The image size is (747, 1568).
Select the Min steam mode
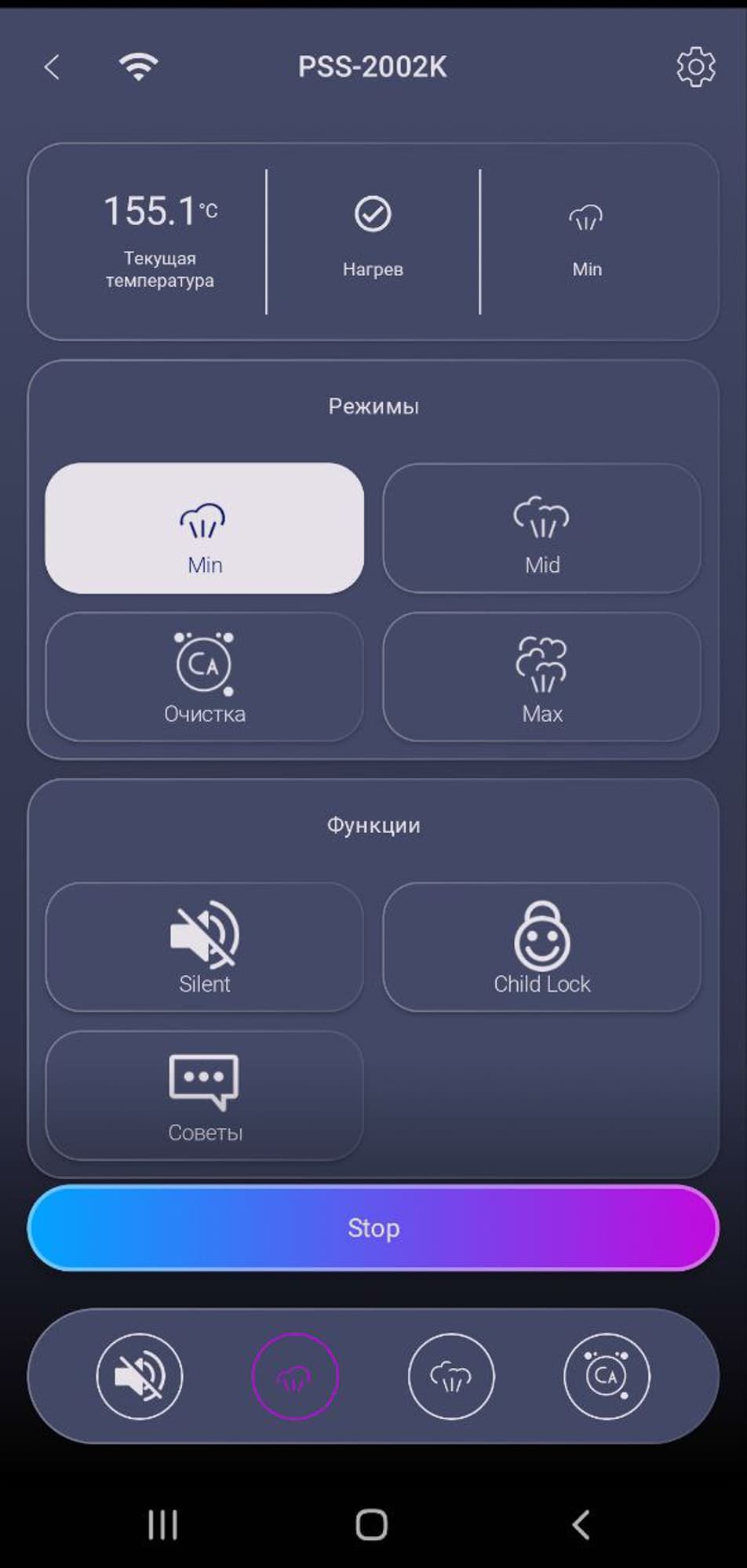[205, 528]
